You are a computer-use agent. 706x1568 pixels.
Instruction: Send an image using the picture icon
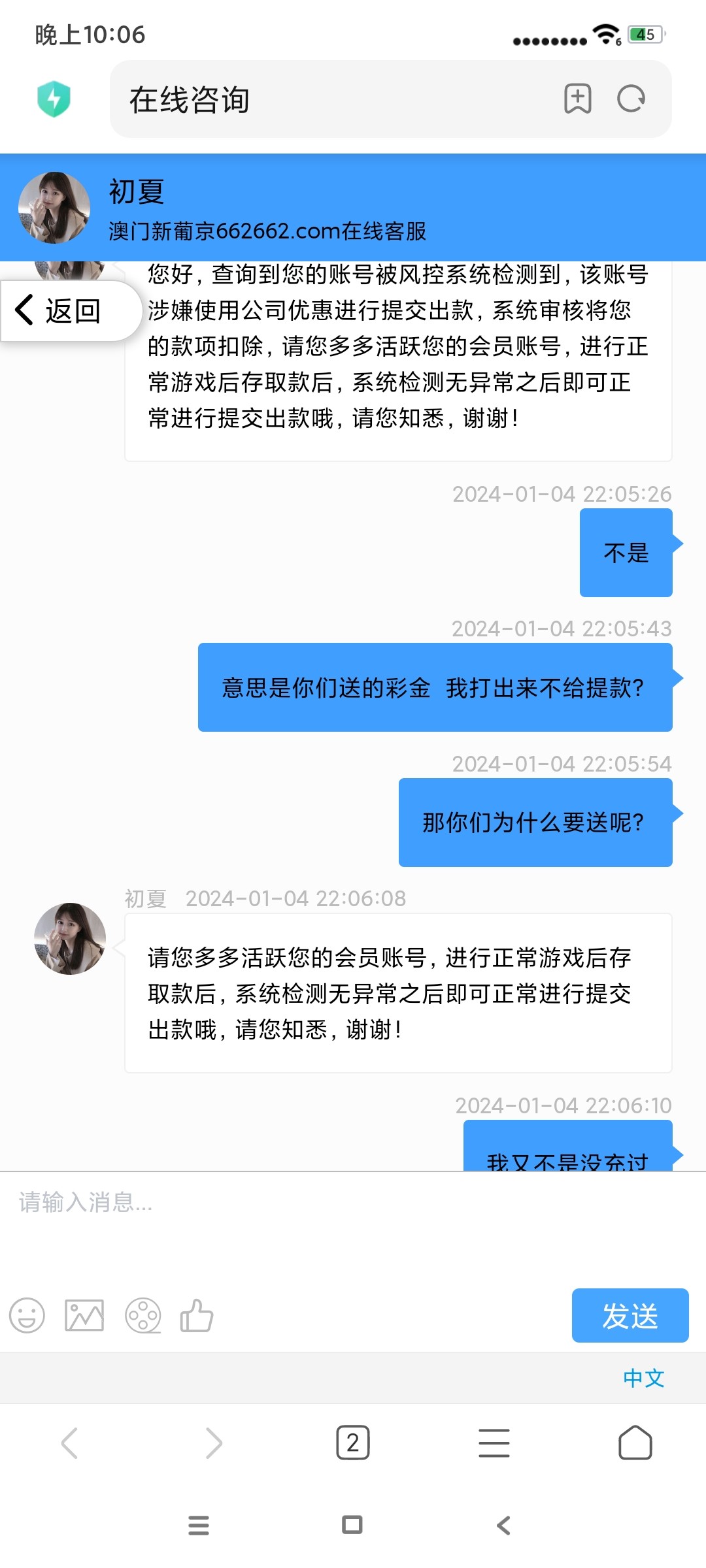tap(84, 1315)
